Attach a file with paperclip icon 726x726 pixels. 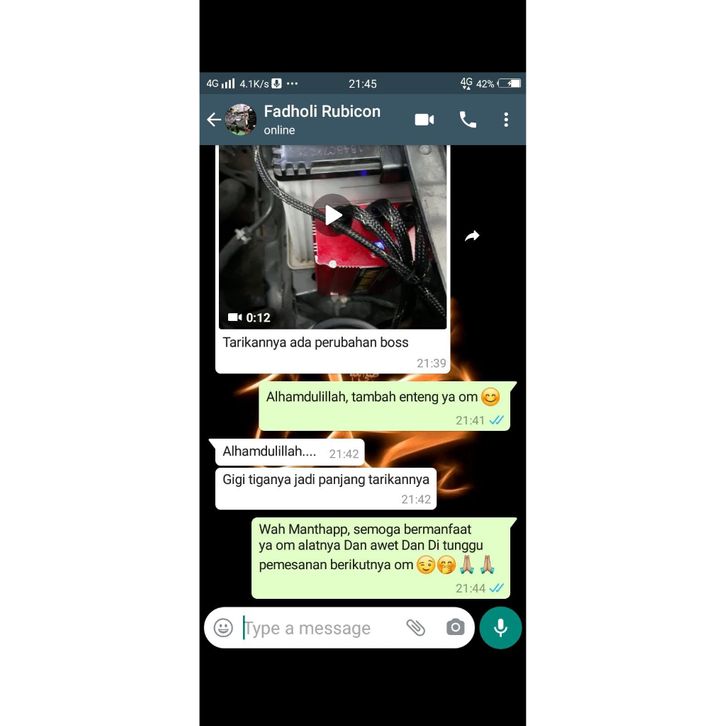[415, 628]
